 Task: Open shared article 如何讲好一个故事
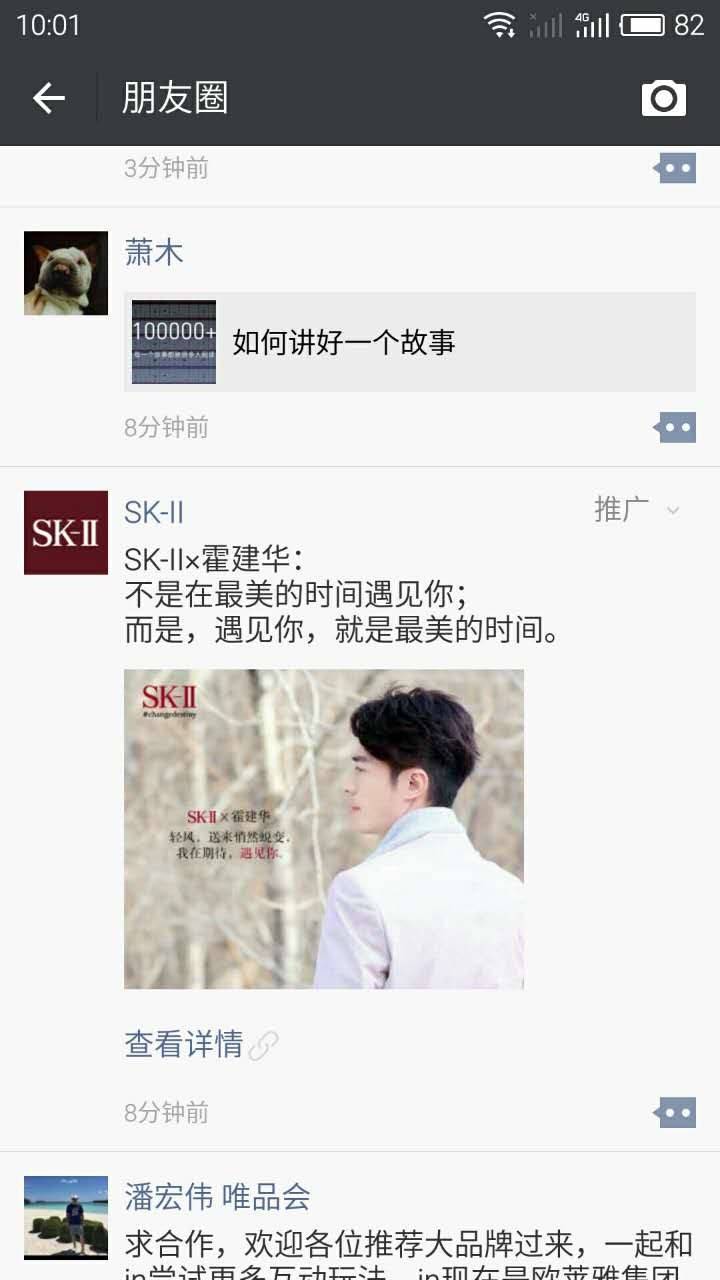[x=410, y=342]
